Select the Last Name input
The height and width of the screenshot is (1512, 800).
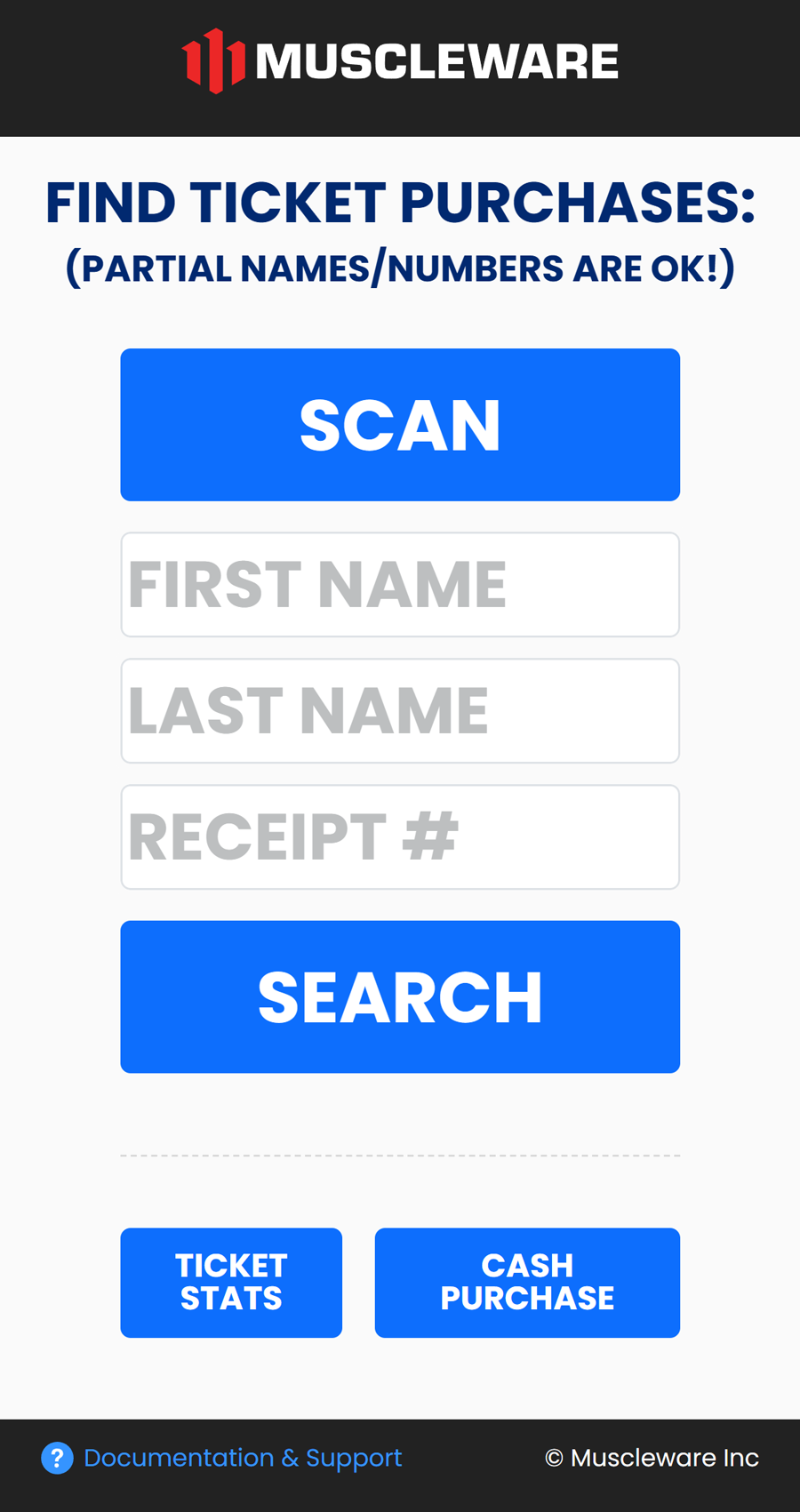click(400, 711)
